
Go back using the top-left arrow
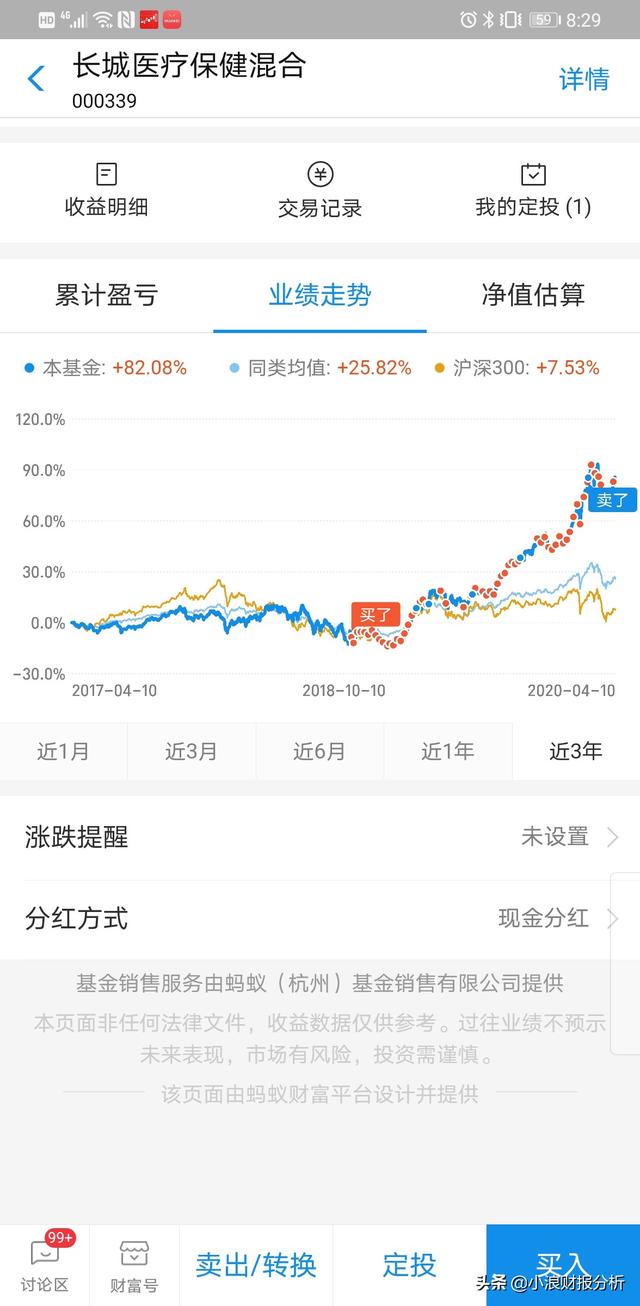pyautogui.click(x=36, y=78)
